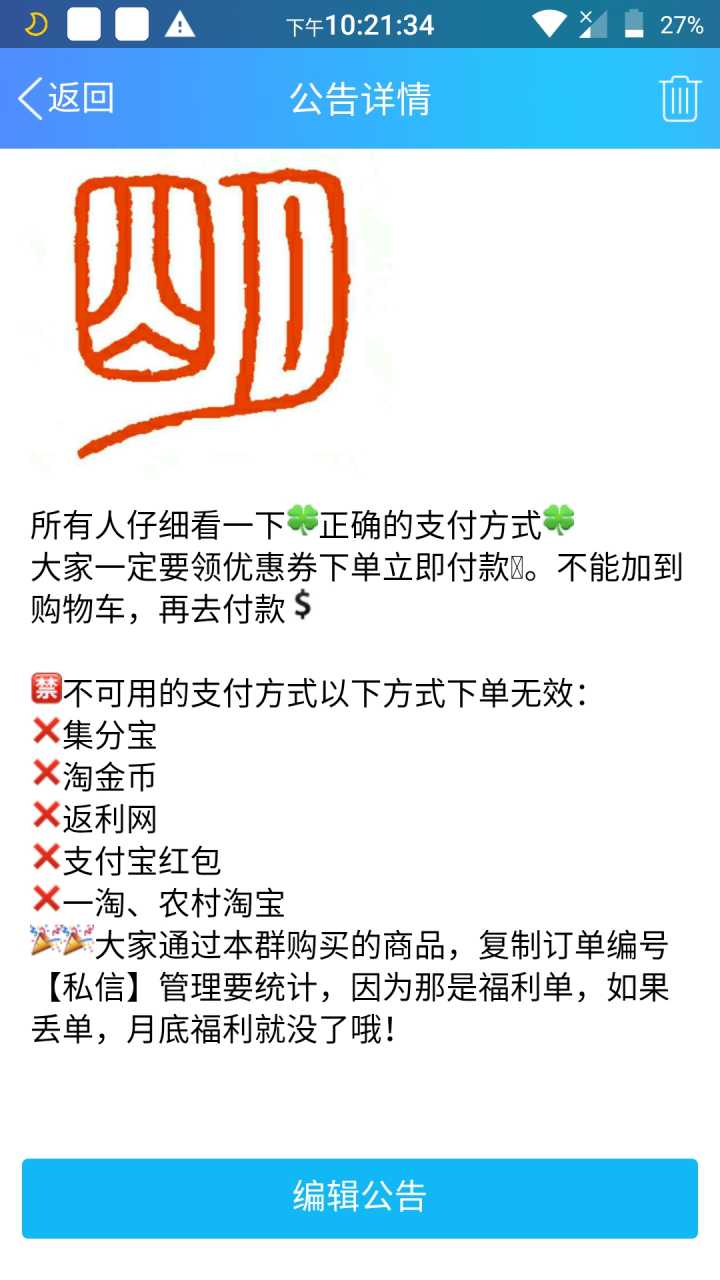The height and width of the screenshot is (1280, 720).
Task: Tap the 编辑公告 button
Action: pyautogui.click(x=360, y=1198)
